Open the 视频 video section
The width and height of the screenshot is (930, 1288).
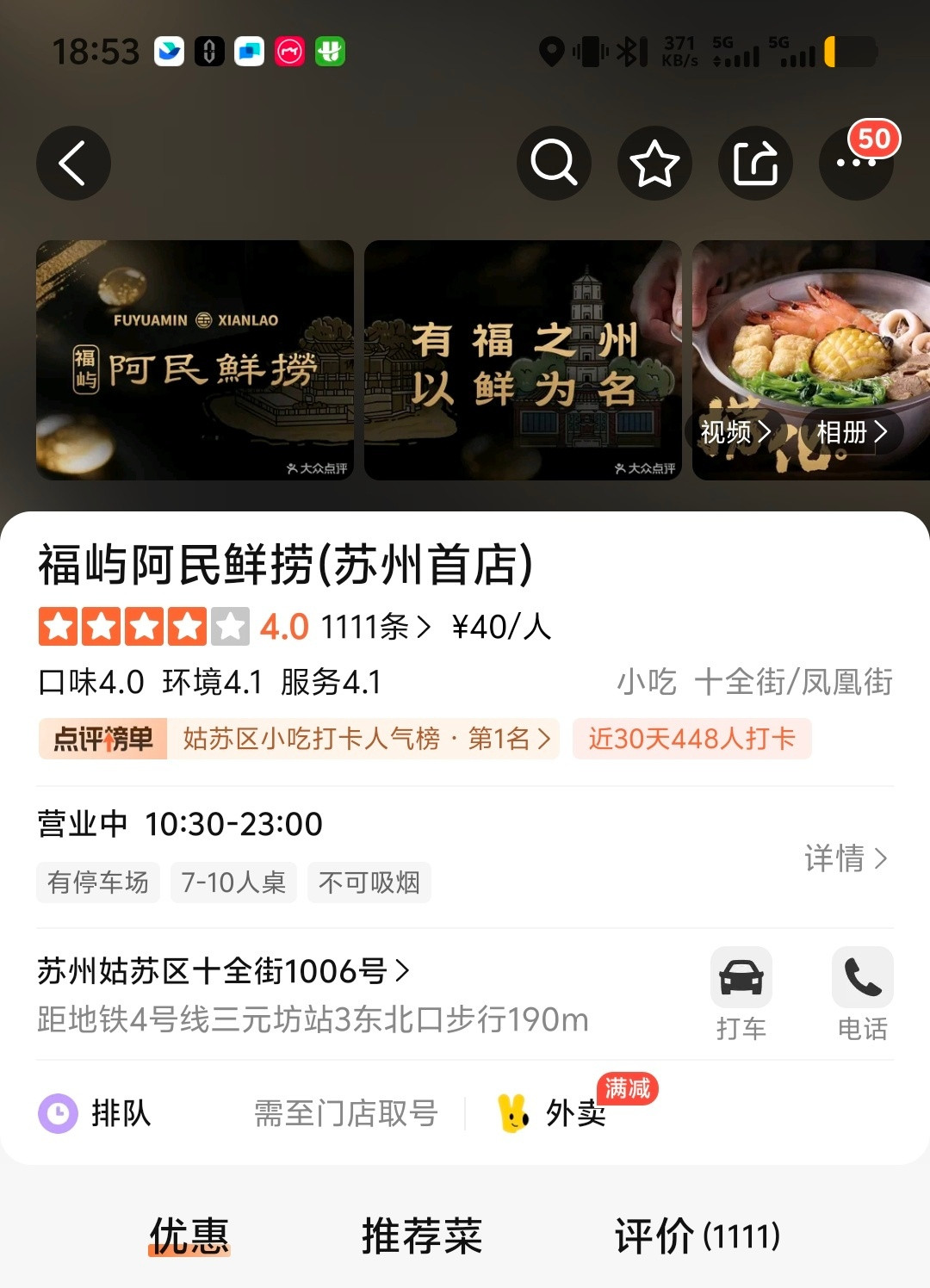pos(733,433)
